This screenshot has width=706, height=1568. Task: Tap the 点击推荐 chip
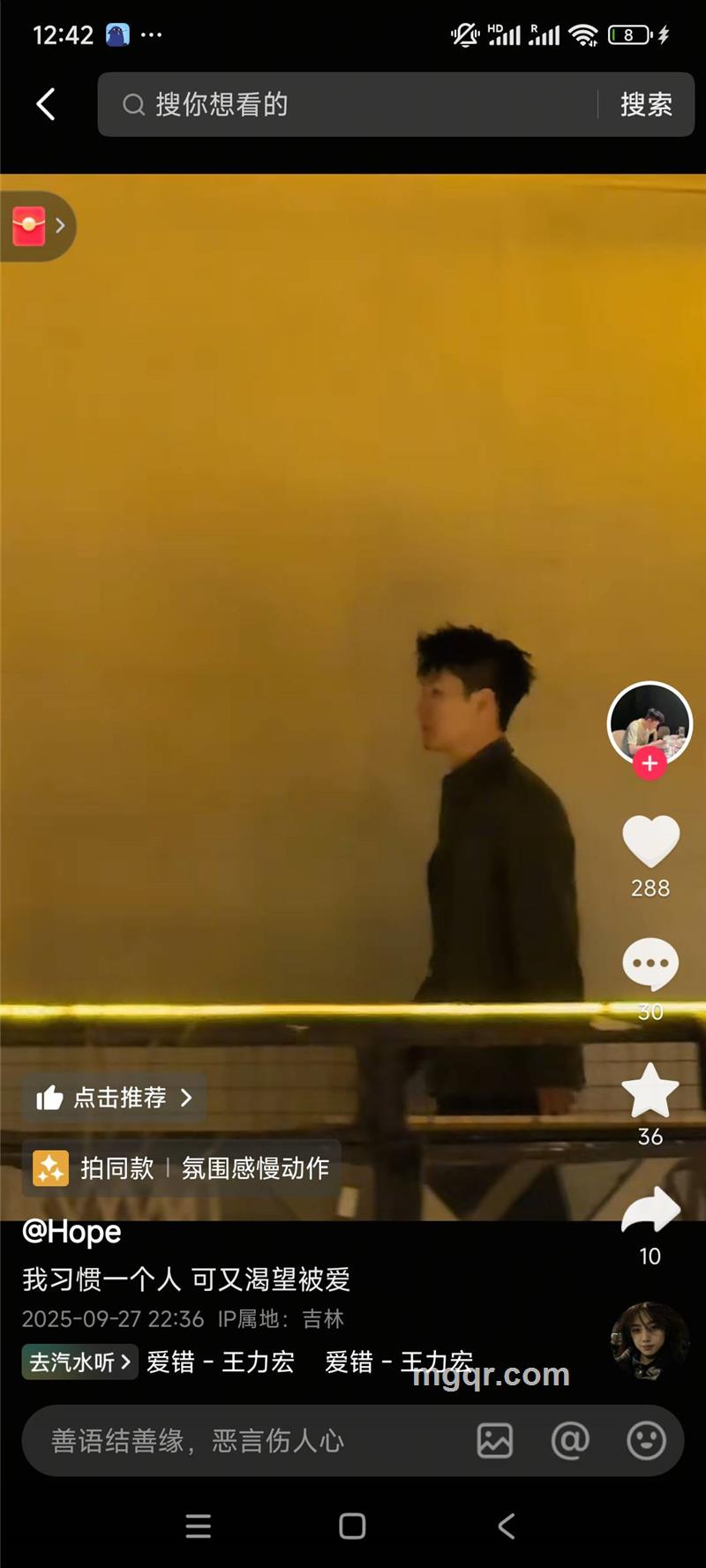coord(115,1098)
